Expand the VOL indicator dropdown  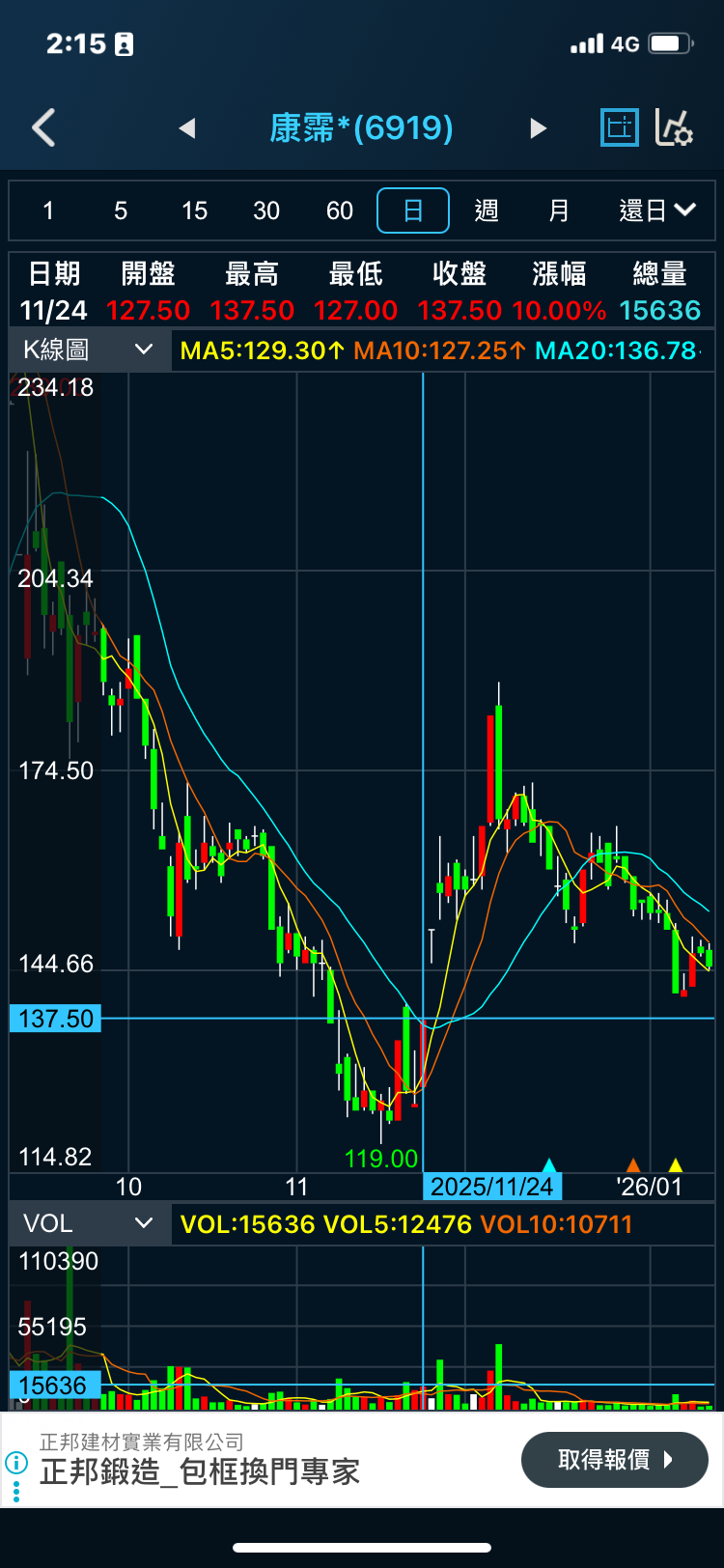point(89,1223)
